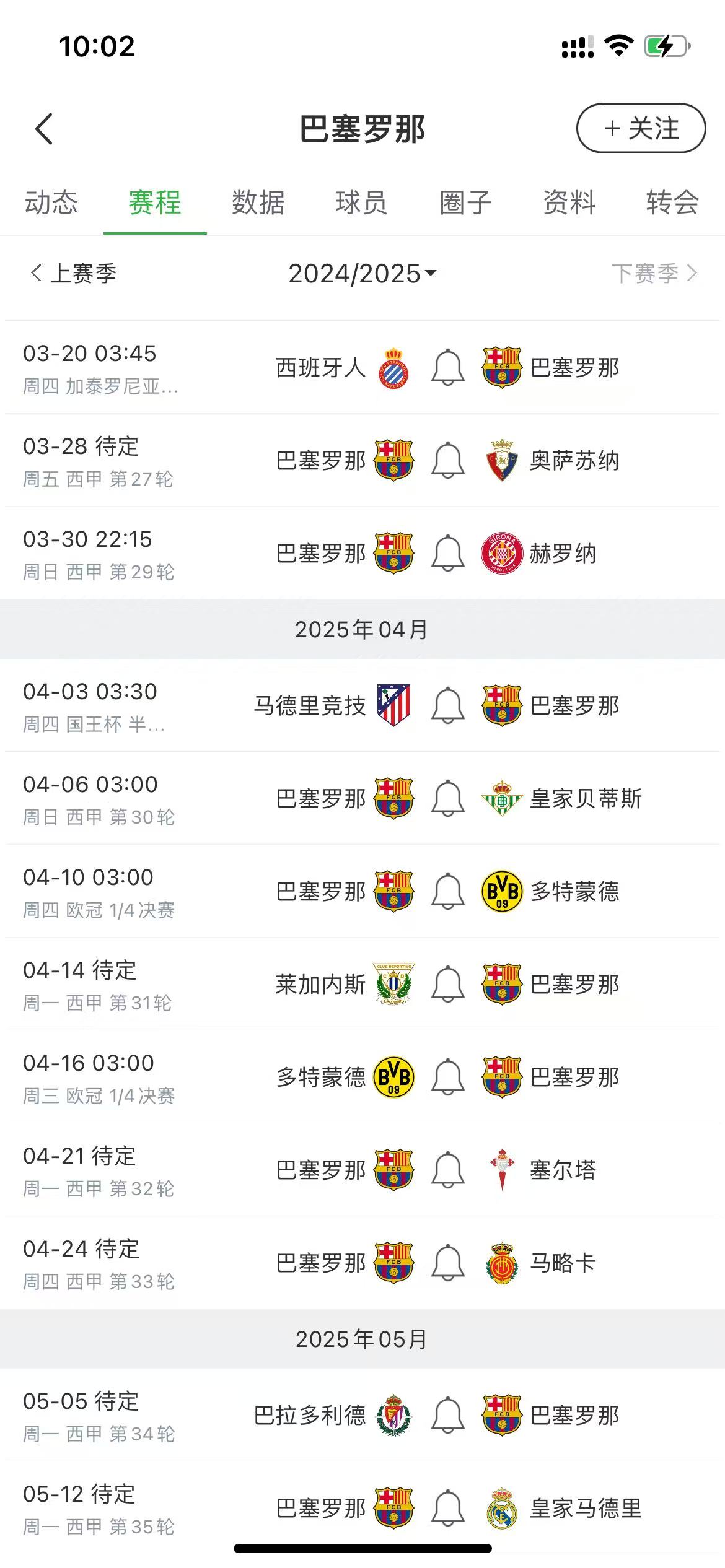Switch to the 资料 tab
Image resolution: width=725 pixels, height=1568 pixels.
click(569, 203)
